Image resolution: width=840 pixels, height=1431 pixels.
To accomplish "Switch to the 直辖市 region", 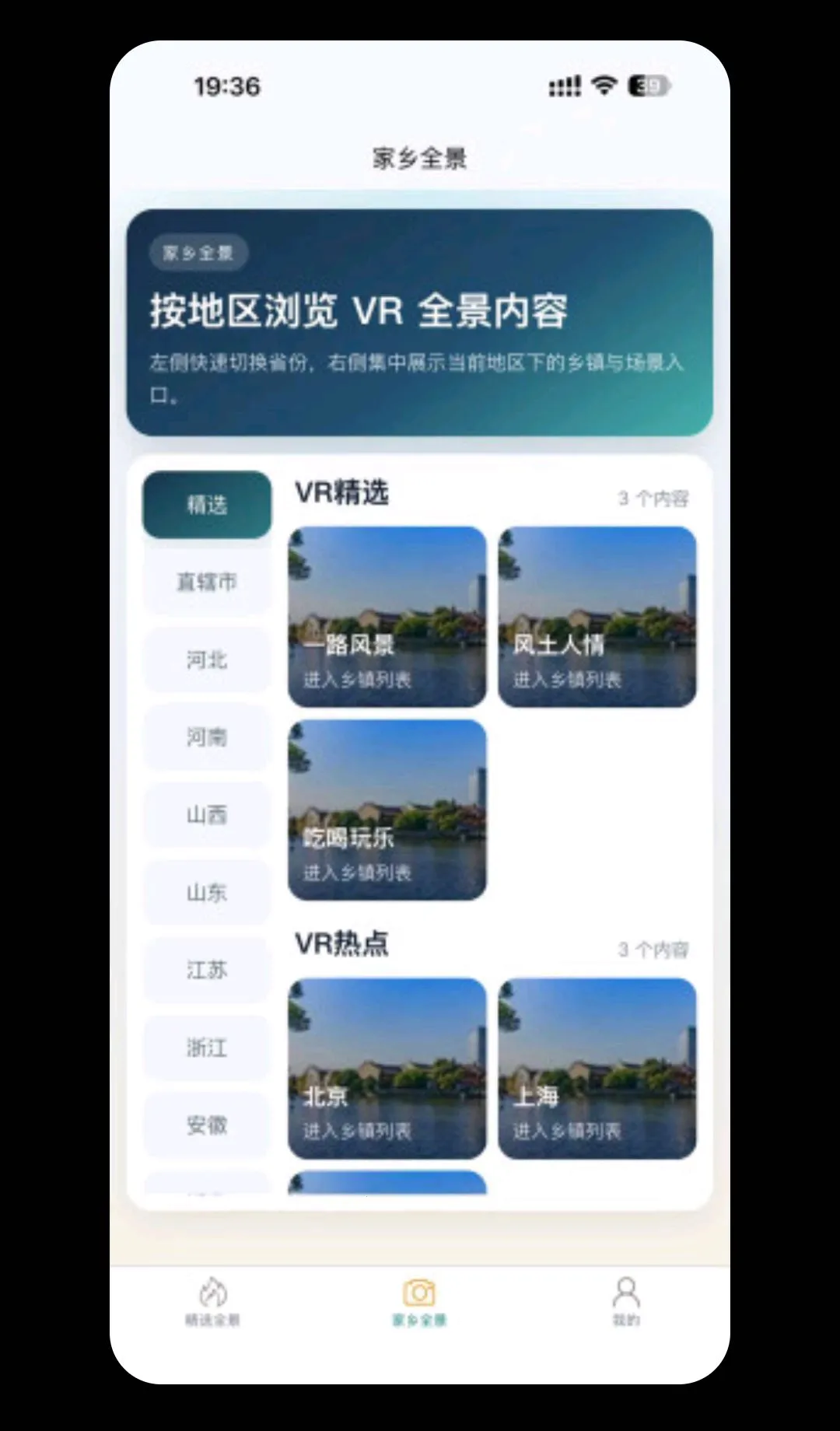I will 207,582.
